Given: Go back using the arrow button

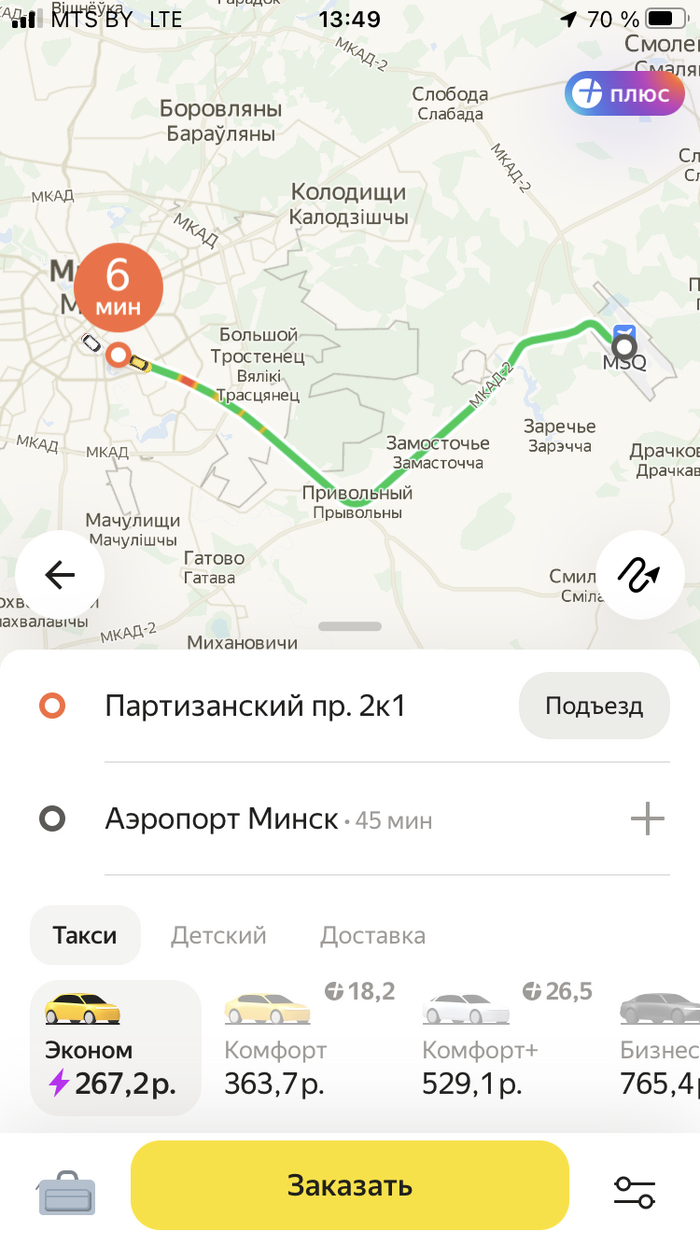Looking at the screenshot, I should click(x=60, y=575).
